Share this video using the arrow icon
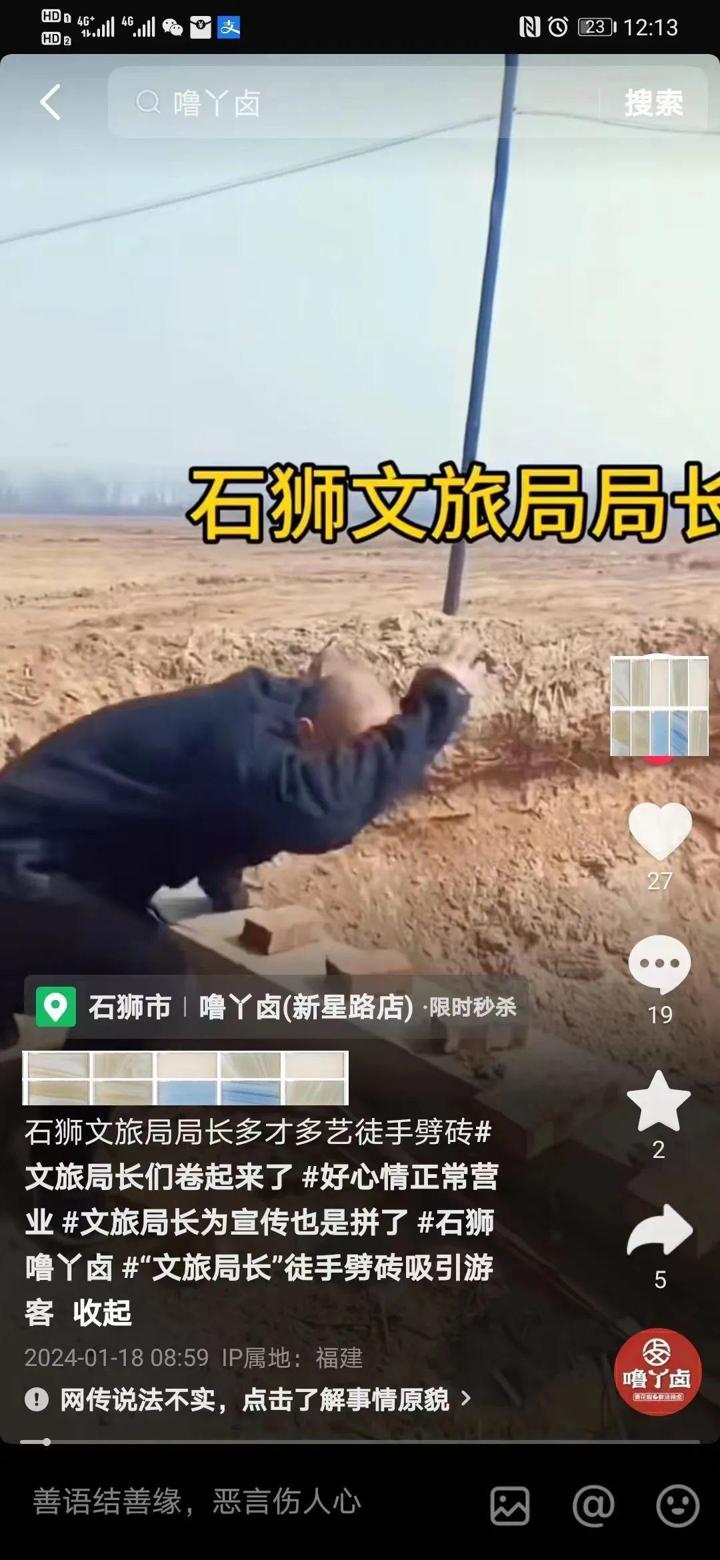The height and width of the screenshot is (1560, 720). click(659, 1233)
